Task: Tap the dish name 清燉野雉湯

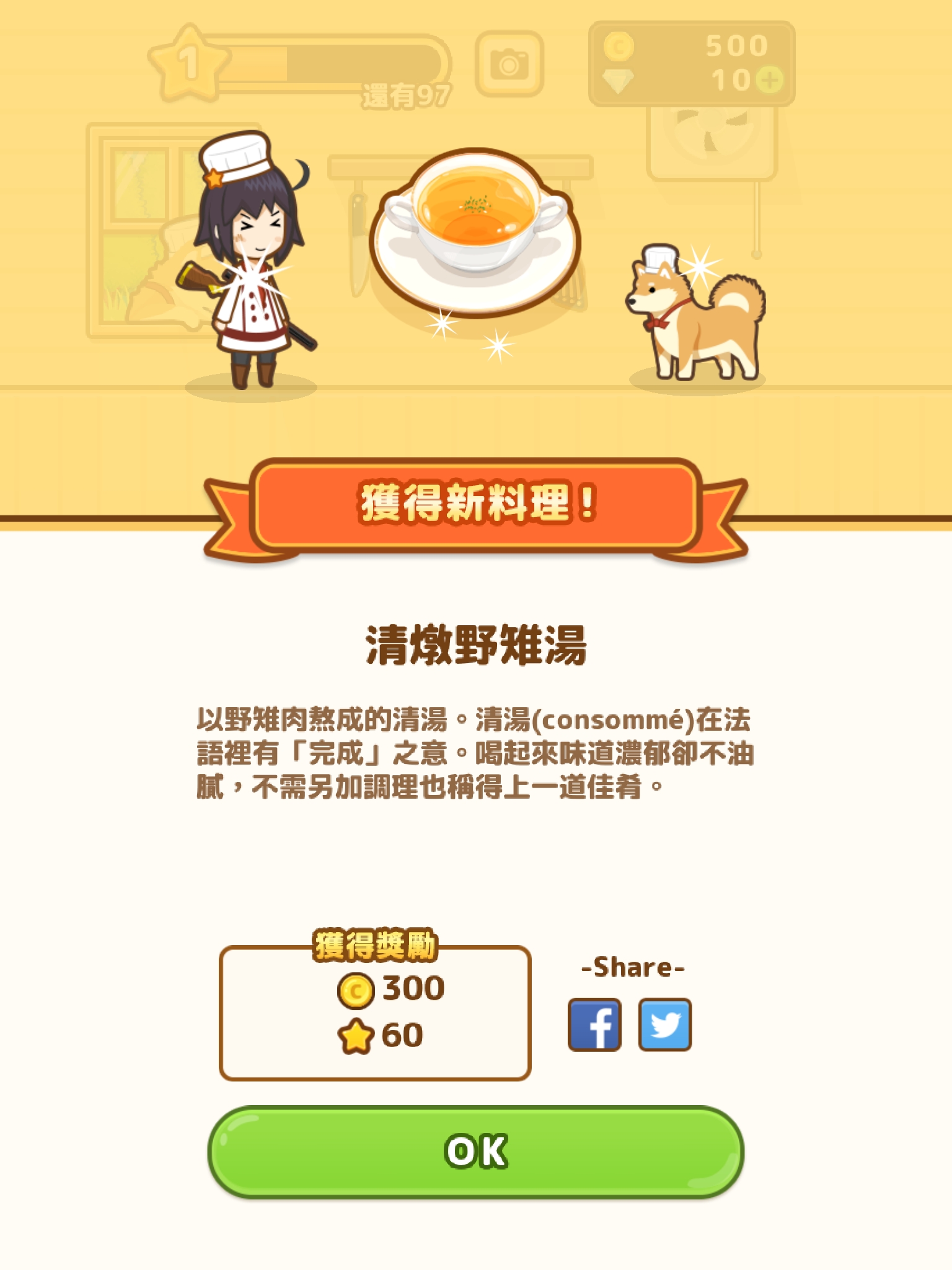Action: pos(476,645)
